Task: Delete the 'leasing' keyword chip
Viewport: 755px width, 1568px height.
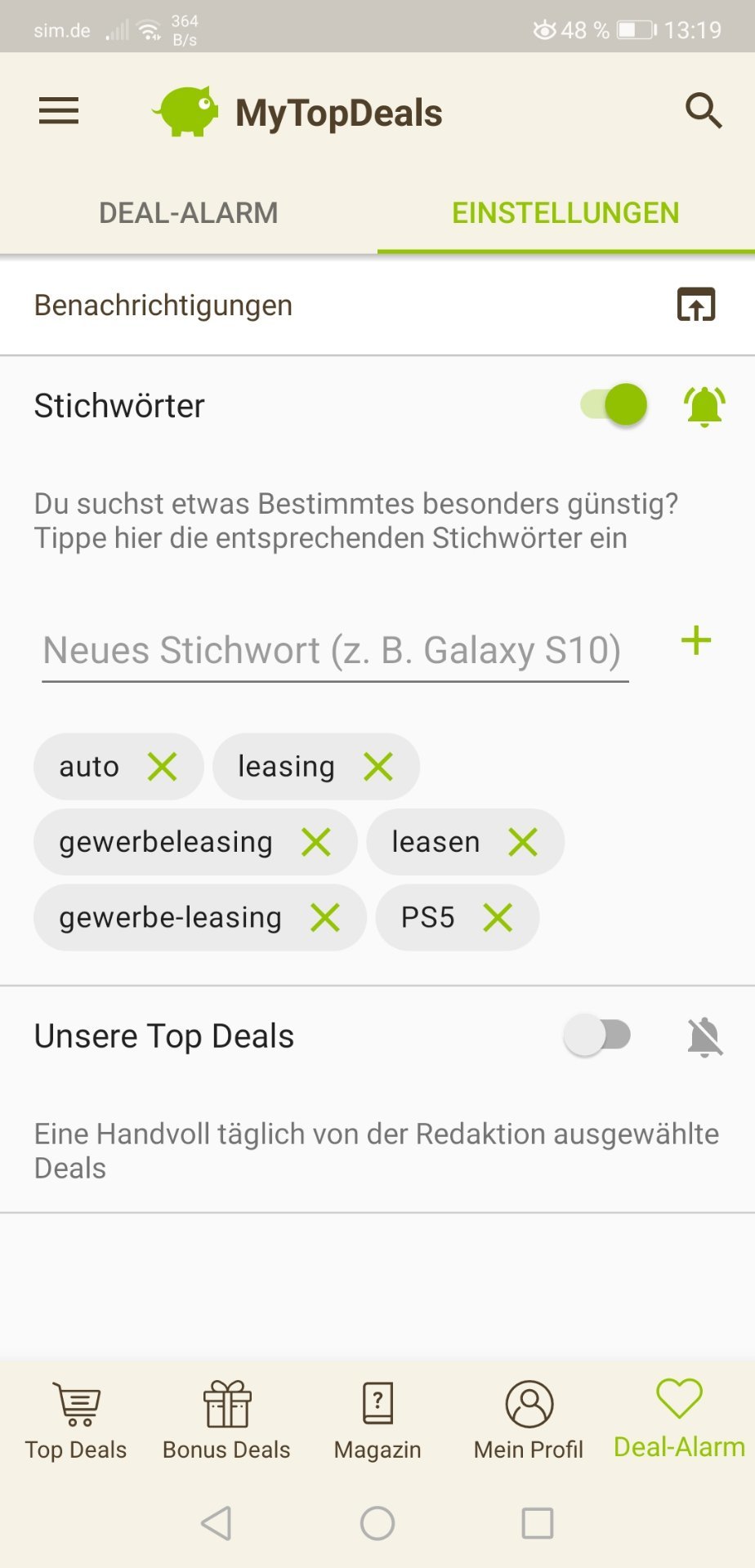Action: tap(378, 767)
